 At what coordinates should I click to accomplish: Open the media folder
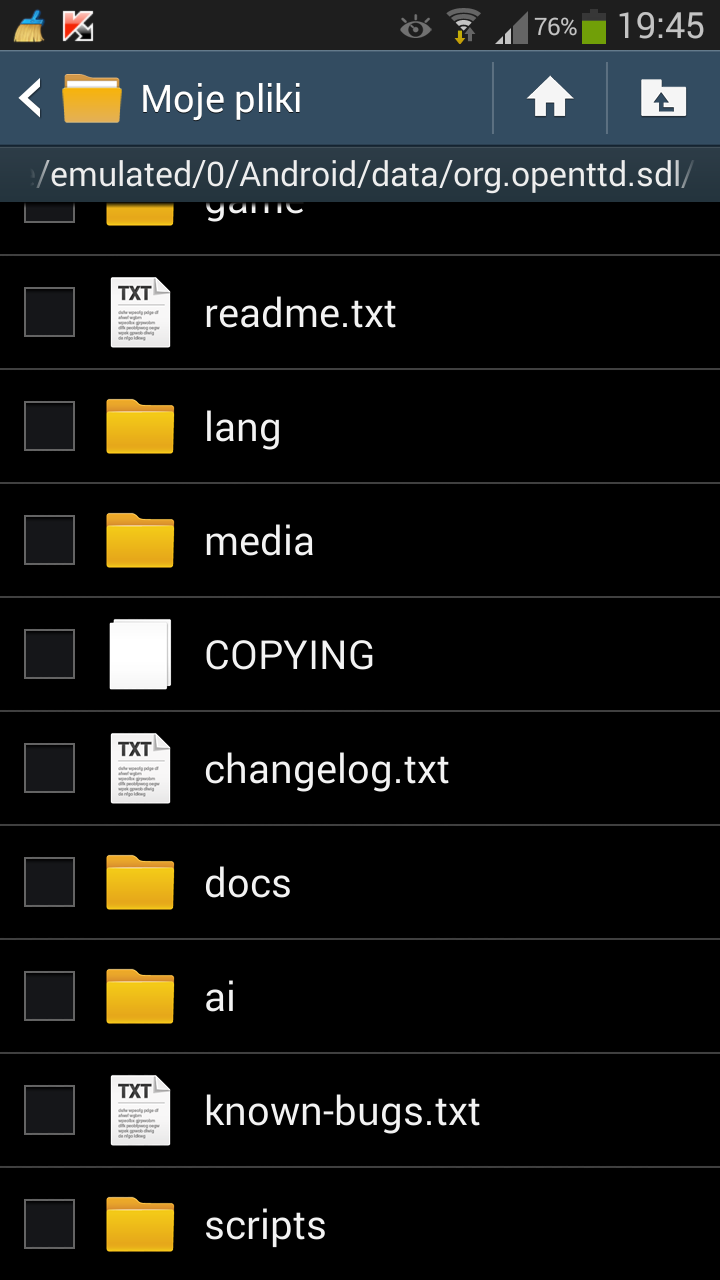[259, 541]
